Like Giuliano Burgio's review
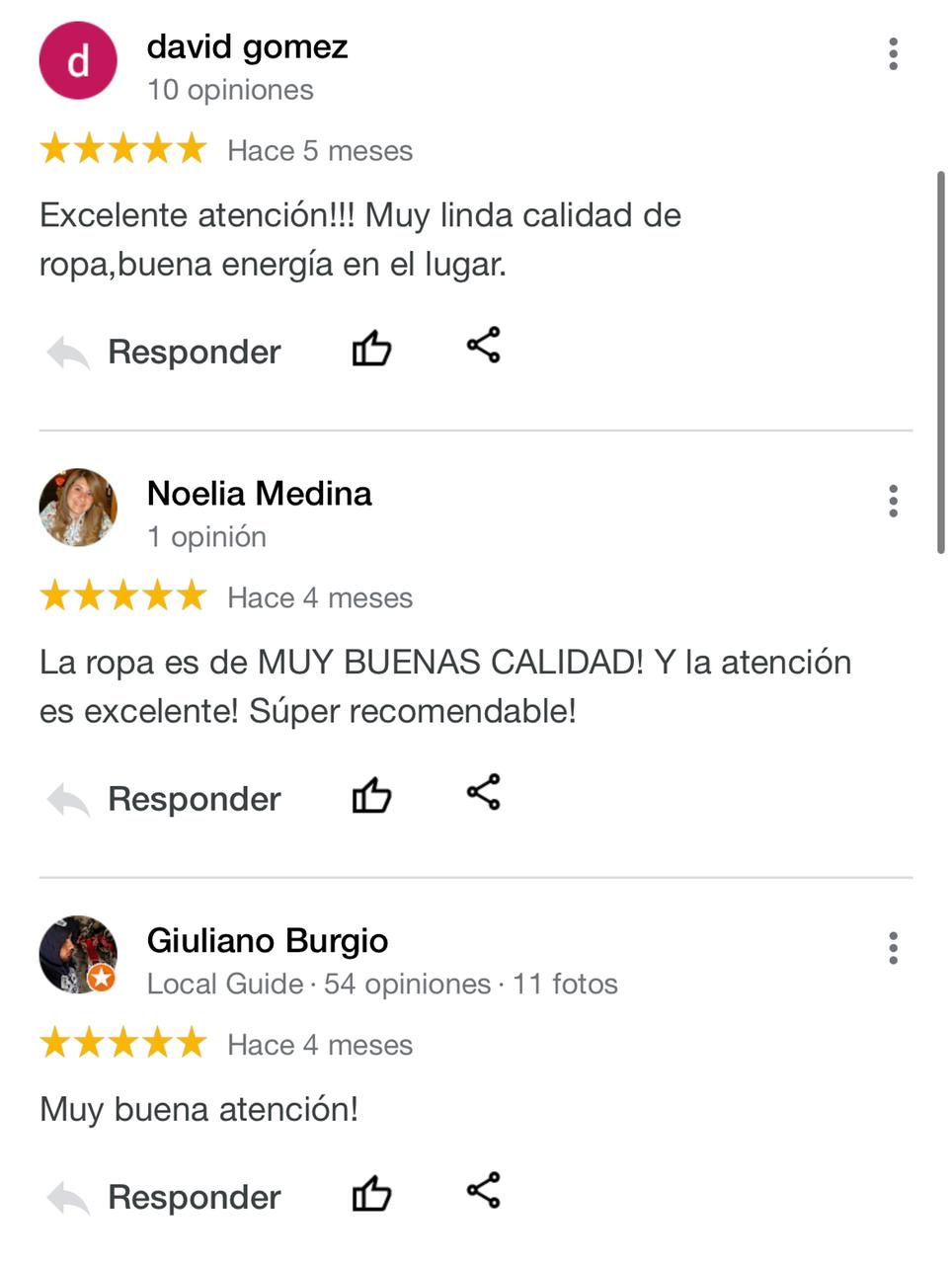Viewport: 952px width, 1264px height. pyautogui.click(x=371, y=1194)
